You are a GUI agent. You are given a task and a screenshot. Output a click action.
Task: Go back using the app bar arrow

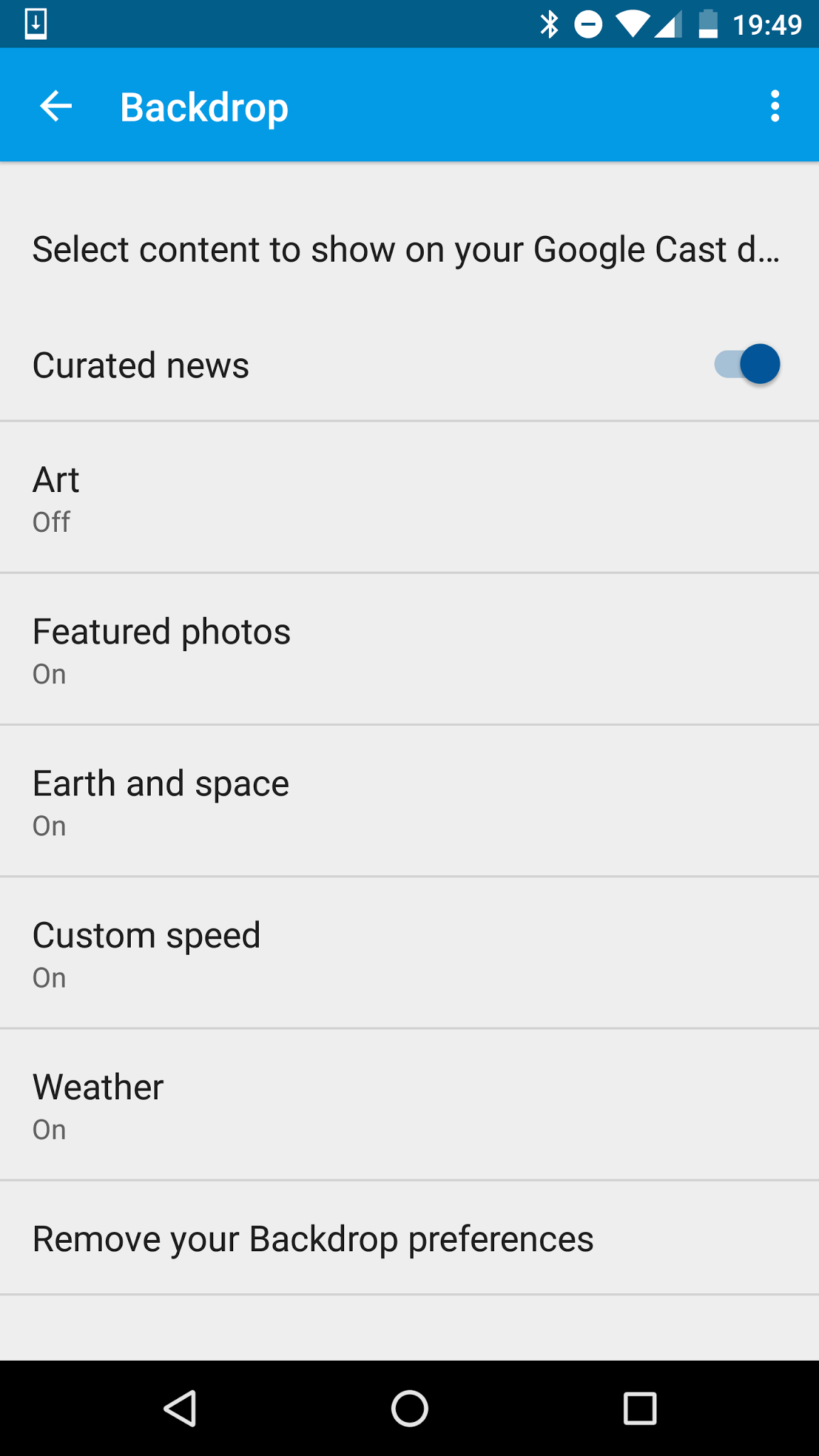(56, 107)
